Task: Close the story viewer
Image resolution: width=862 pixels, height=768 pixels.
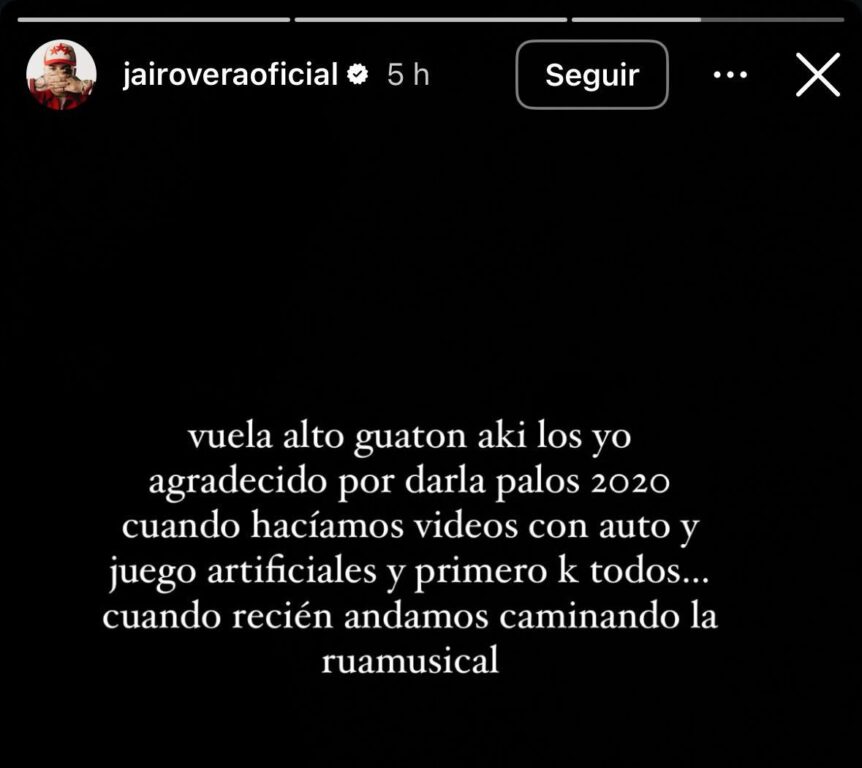Action: coord(817,75)
